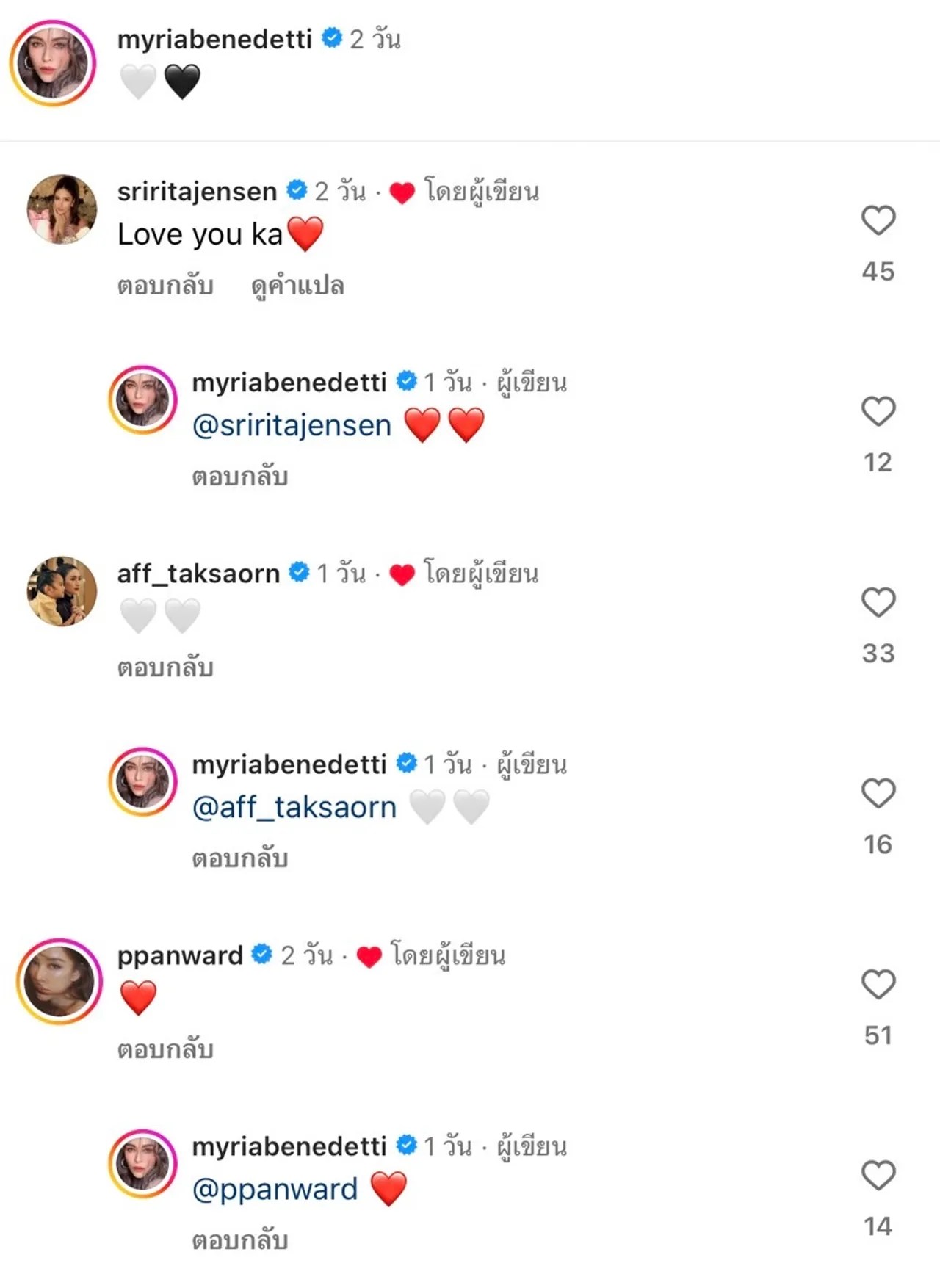Viewport: 940px width, 1288px height.
Task: Open the @ppanward mention link
Action: (275, 1190)
